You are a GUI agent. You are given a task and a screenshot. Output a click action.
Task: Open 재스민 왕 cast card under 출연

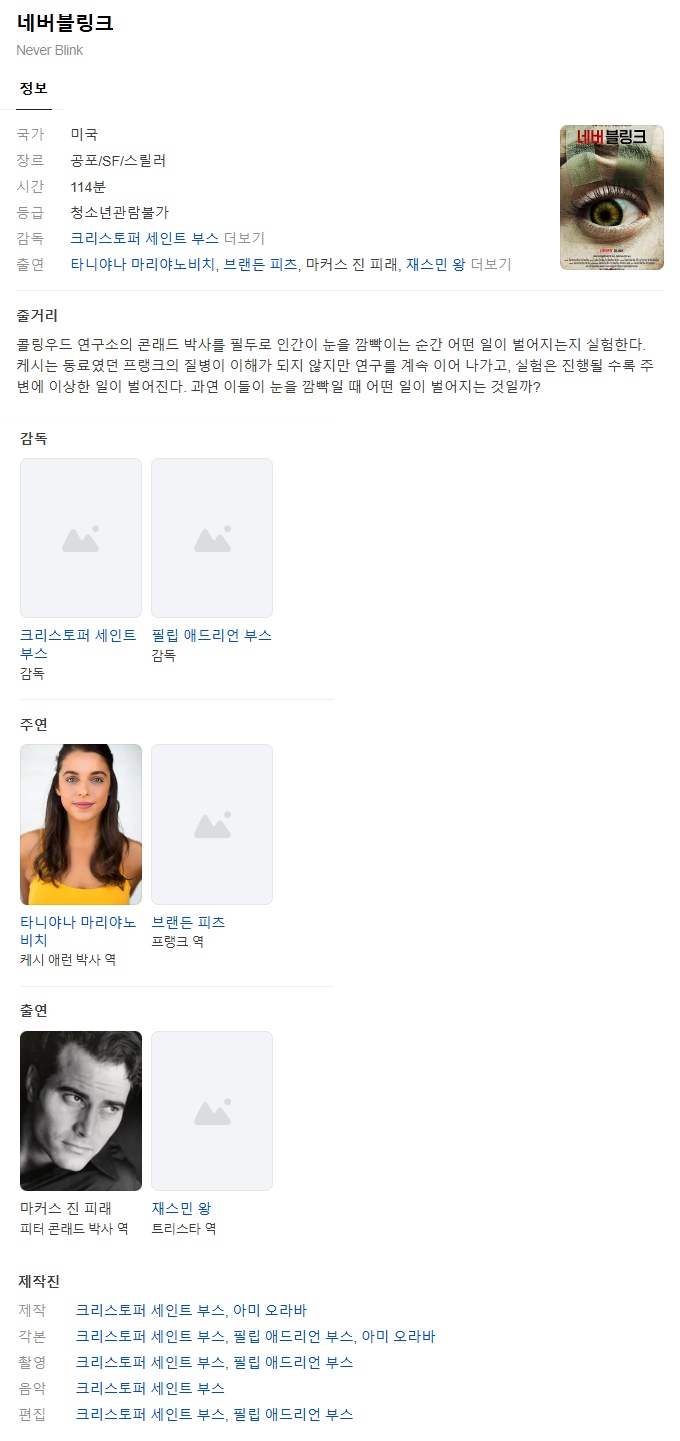click(212, 1133)
